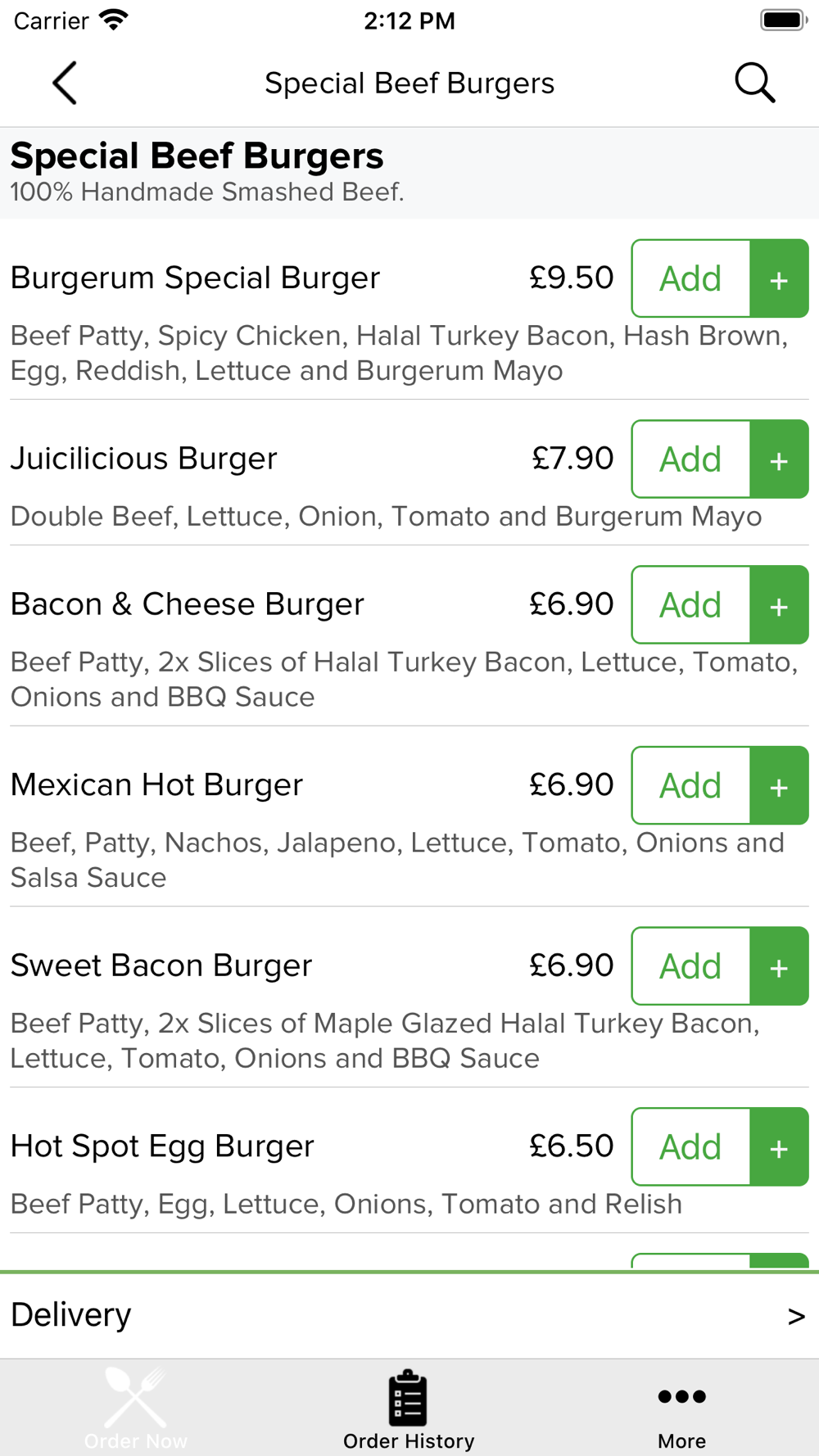Screen dimensions: 819x1456
Task: Tap the plus next to Burgerum Special Burger
Action: click(x=779, y=278)
